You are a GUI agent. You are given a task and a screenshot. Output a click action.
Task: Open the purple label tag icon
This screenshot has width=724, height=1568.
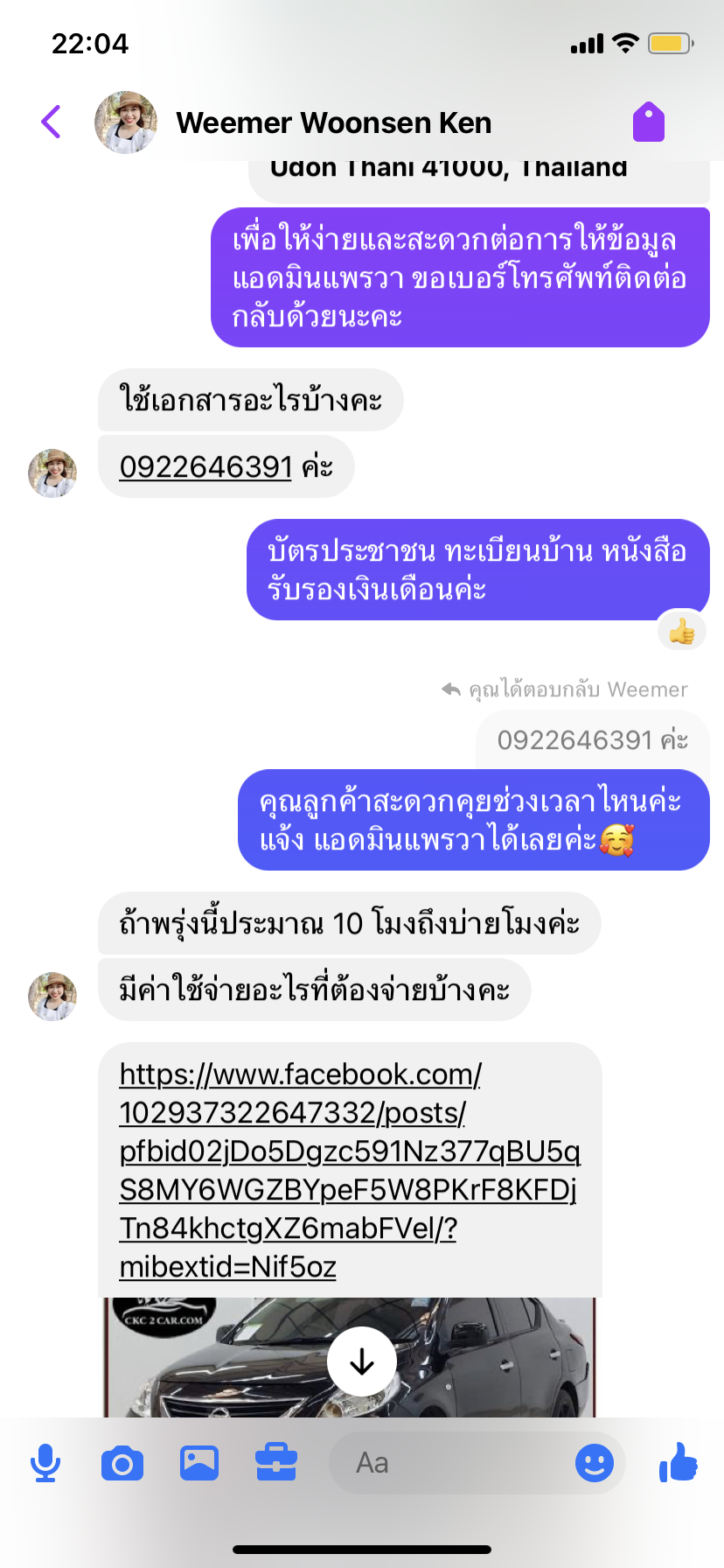649,122
